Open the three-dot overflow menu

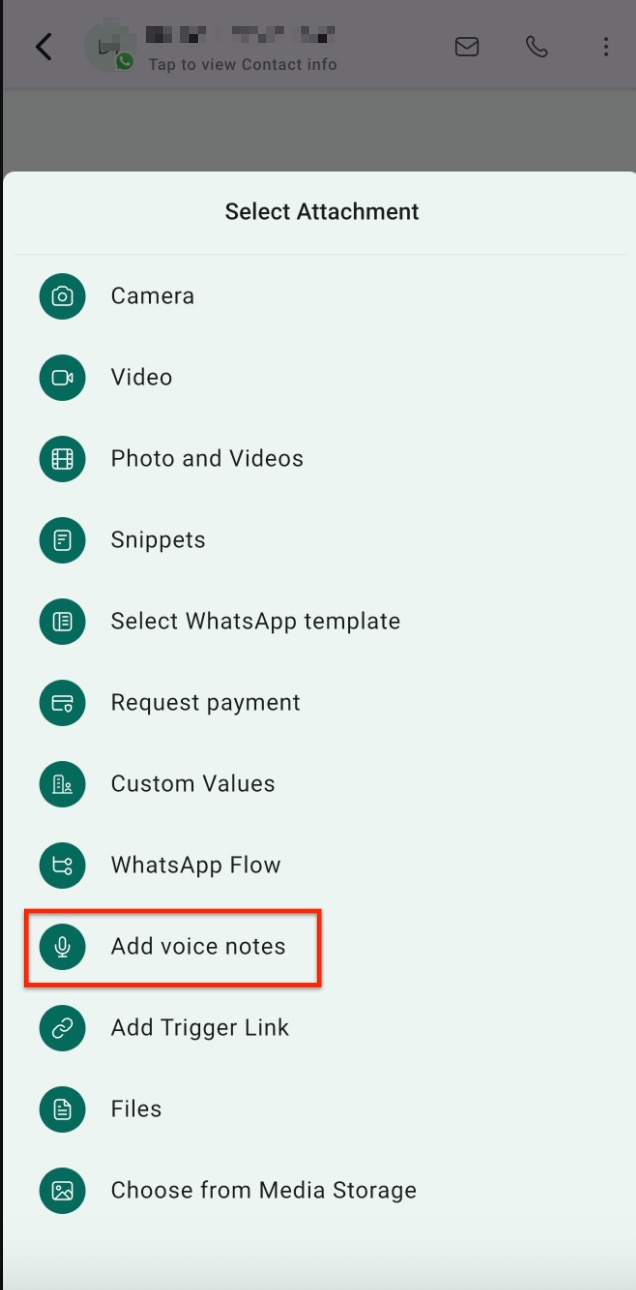tap(606, 46)
